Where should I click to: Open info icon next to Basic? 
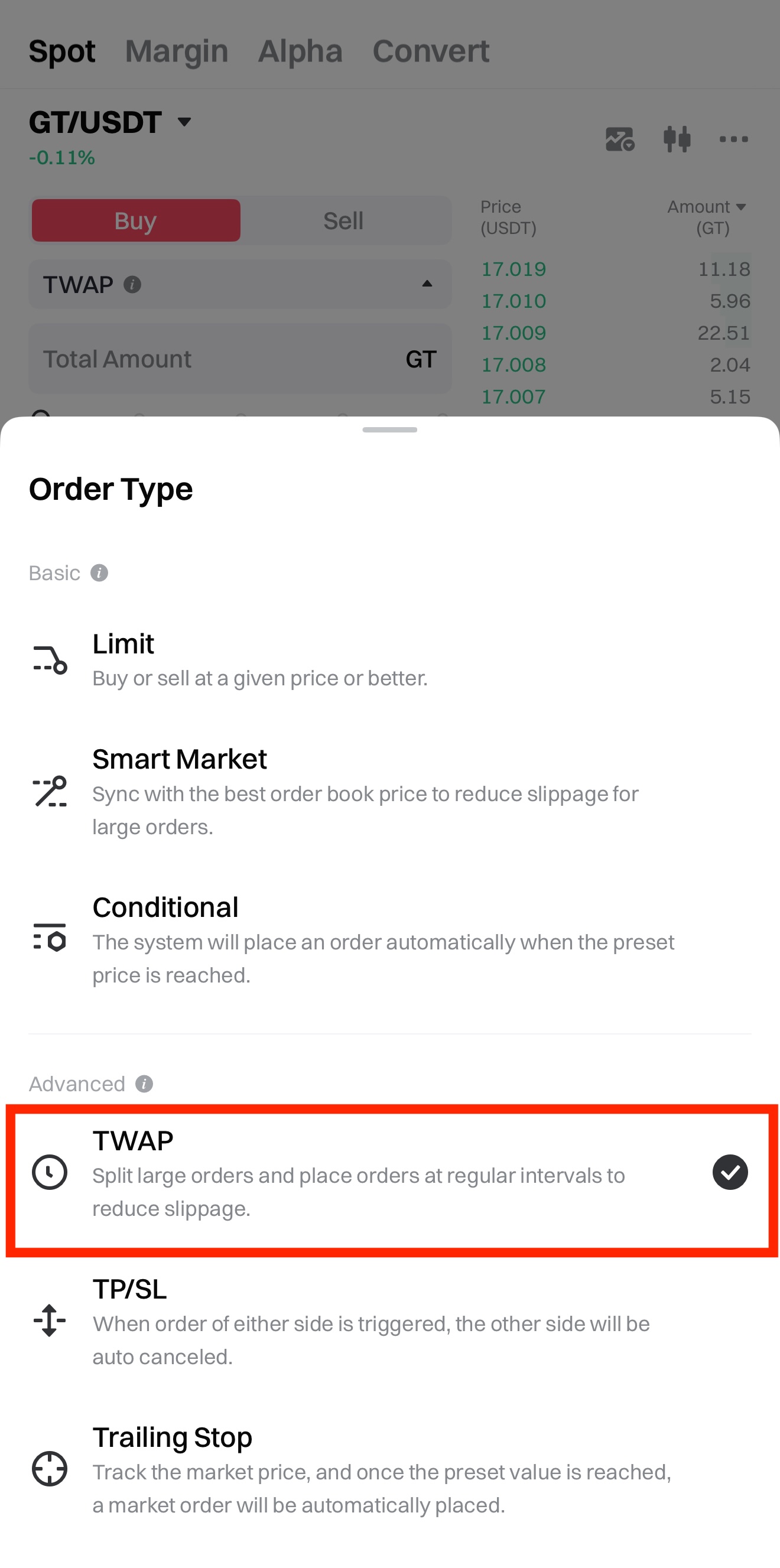[x=99, y=572]
